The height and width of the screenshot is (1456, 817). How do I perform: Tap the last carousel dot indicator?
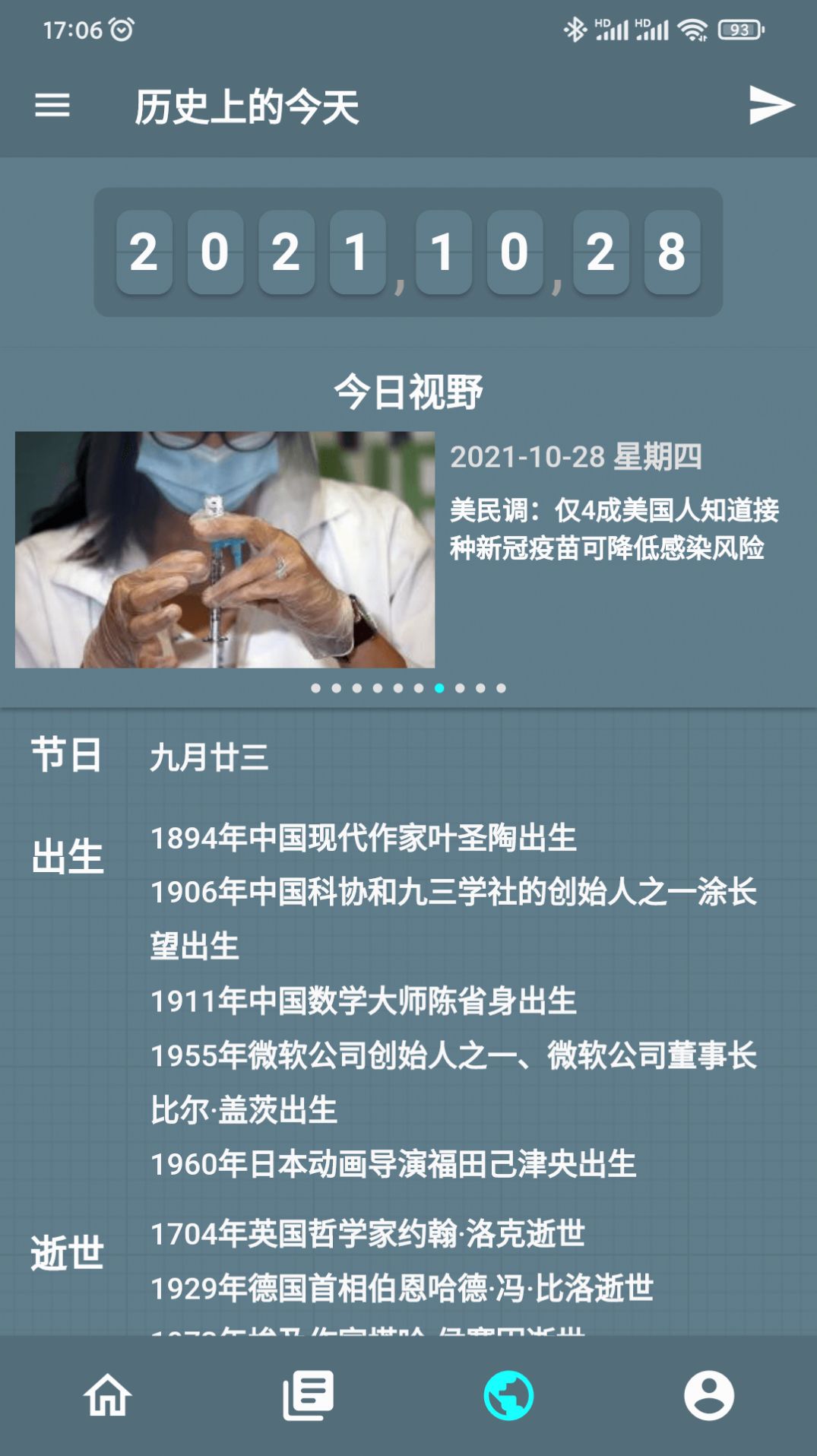point(501,690)
